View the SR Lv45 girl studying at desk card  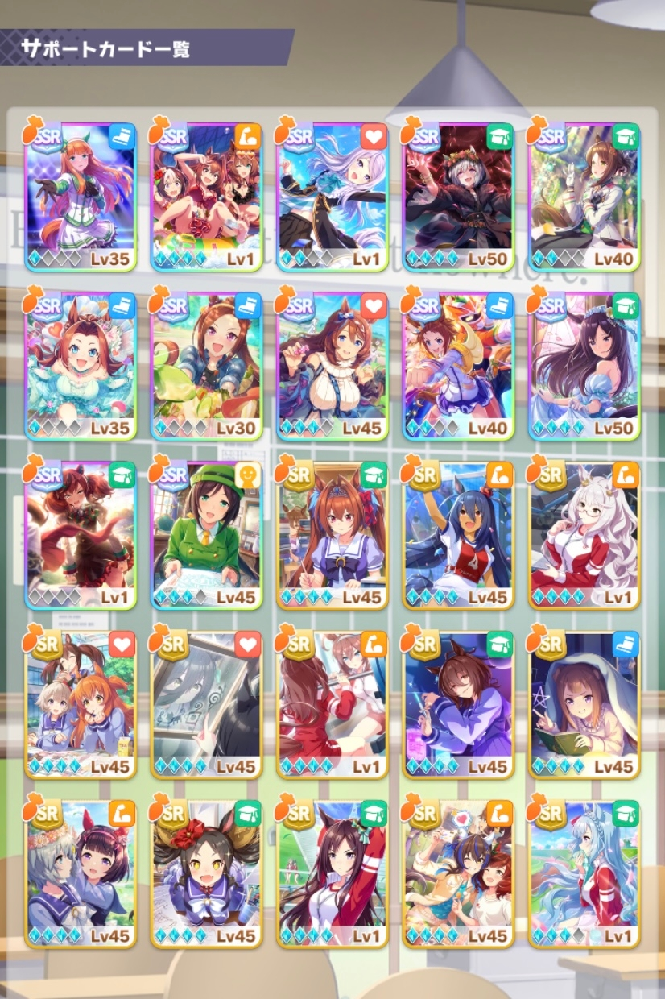tap(331, 535)
